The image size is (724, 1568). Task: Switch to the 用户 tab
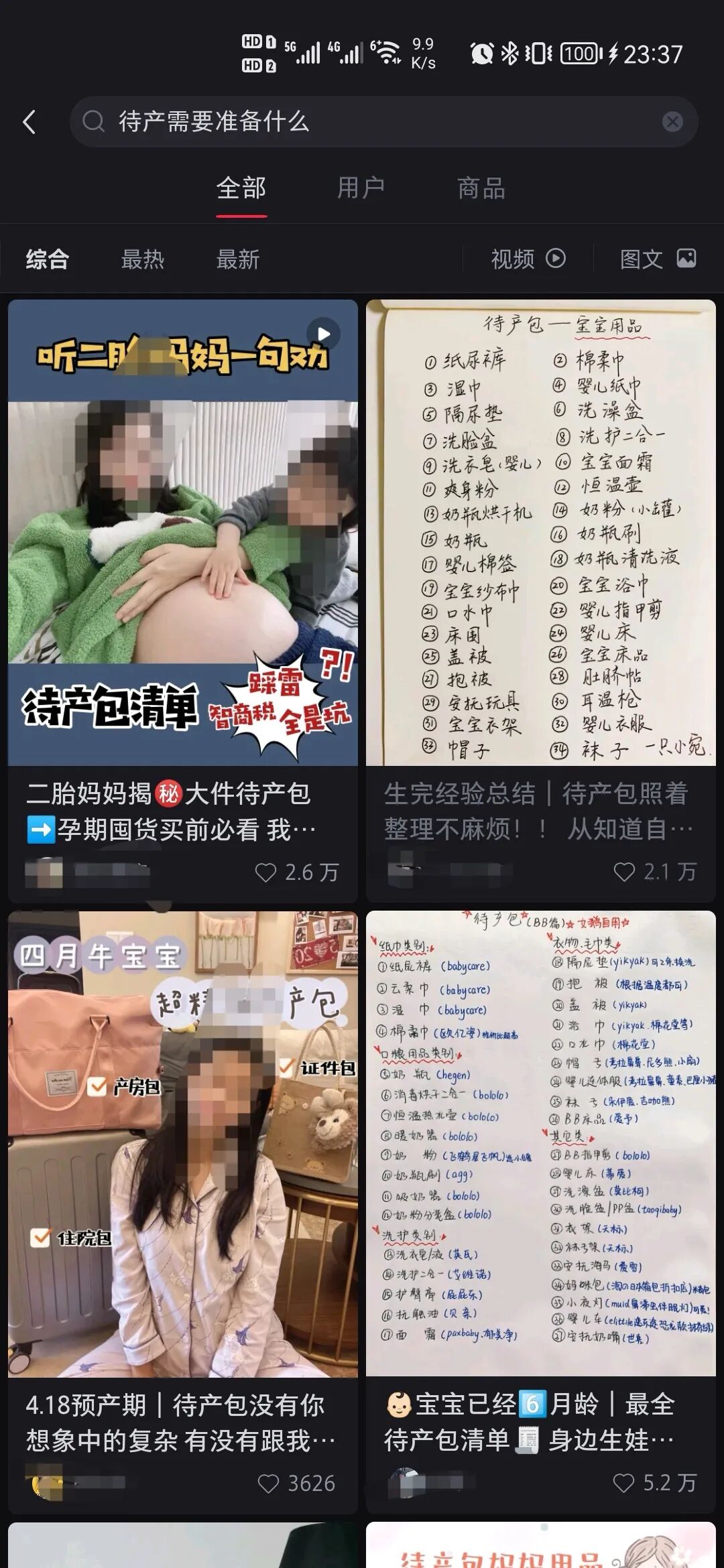tap(361, 188)
